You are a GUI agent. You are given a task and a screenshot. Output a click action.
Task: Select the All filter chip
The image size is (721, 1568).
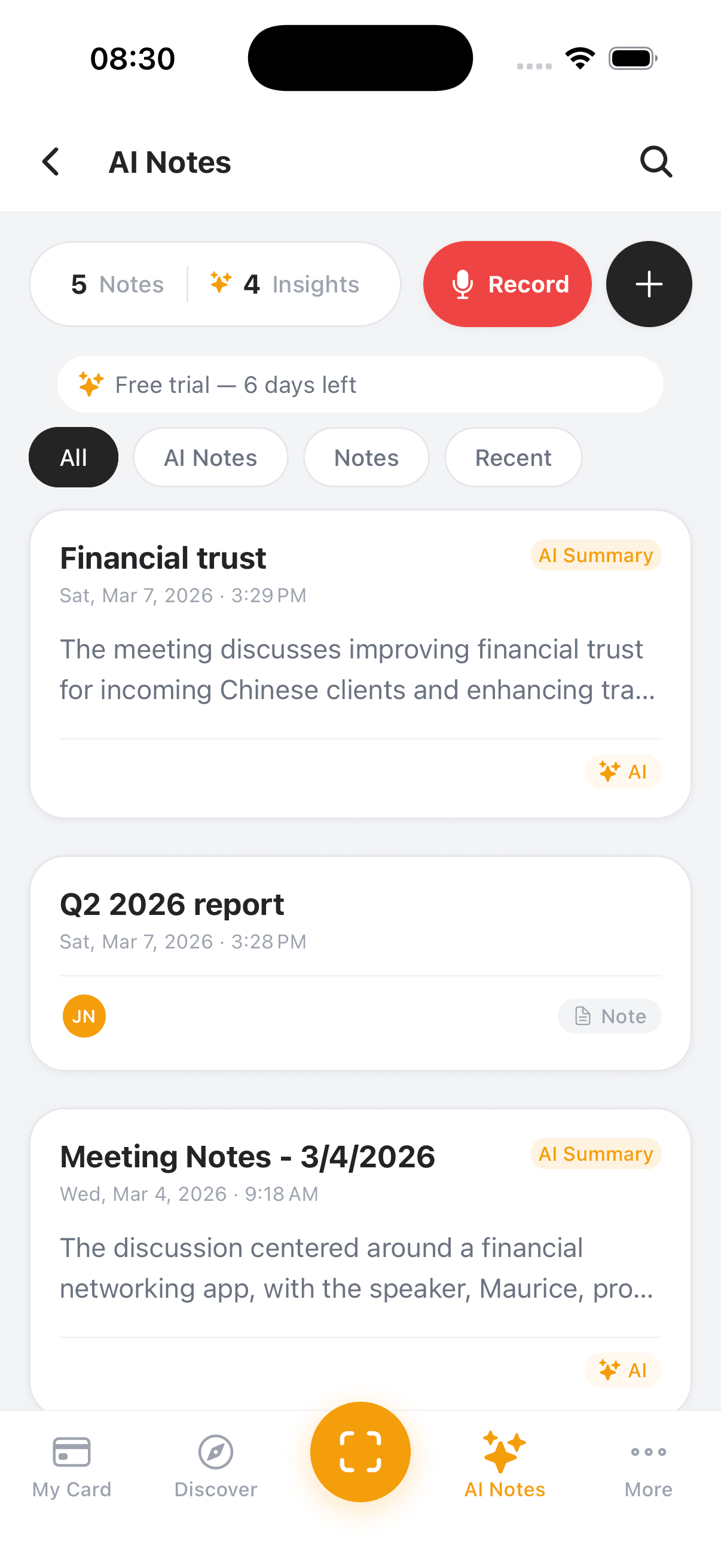pyautogui.click(x=74, y=457)
